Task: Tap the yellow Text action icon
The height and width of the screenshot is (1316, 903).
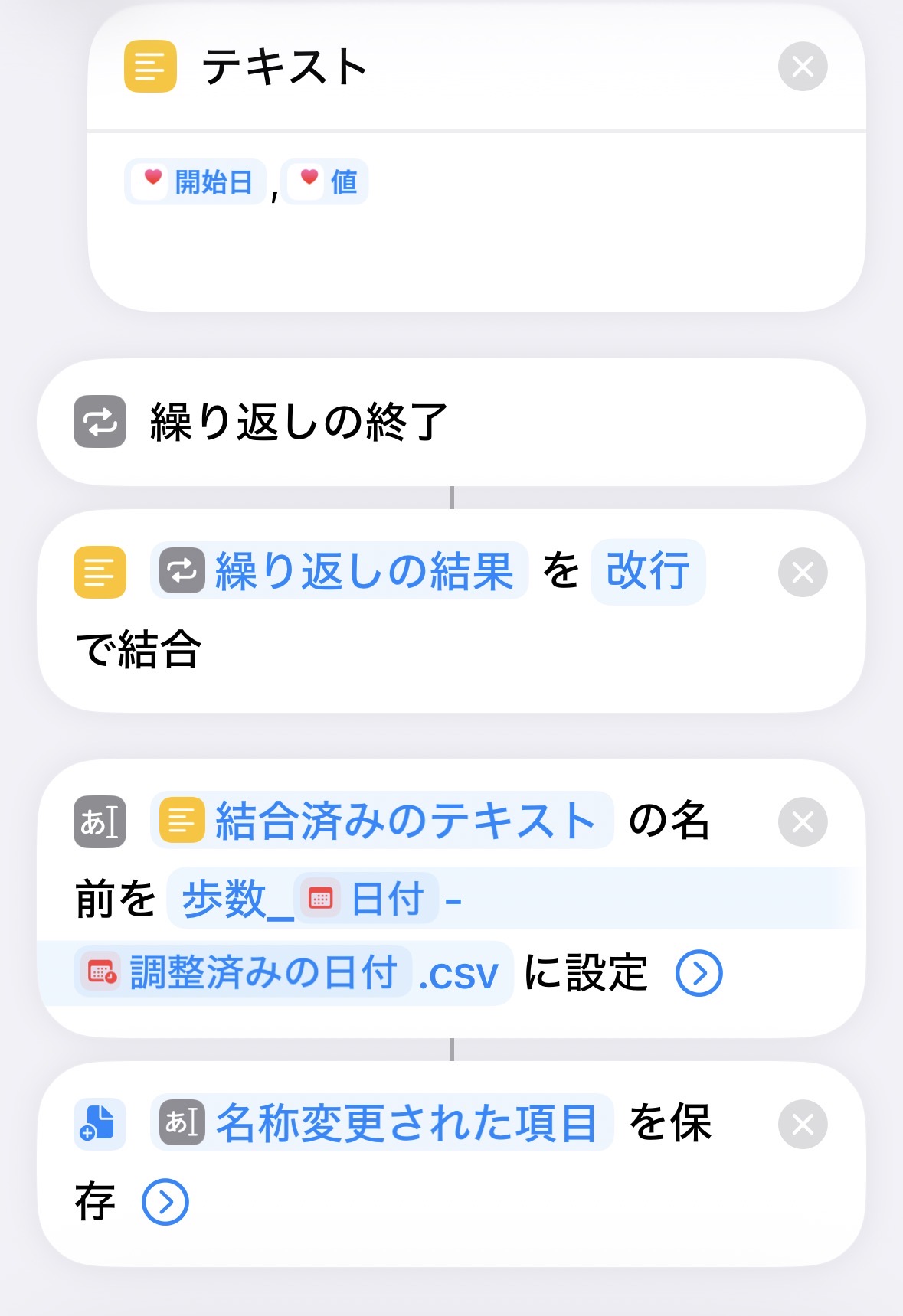Action: click(x=150, y=67)
